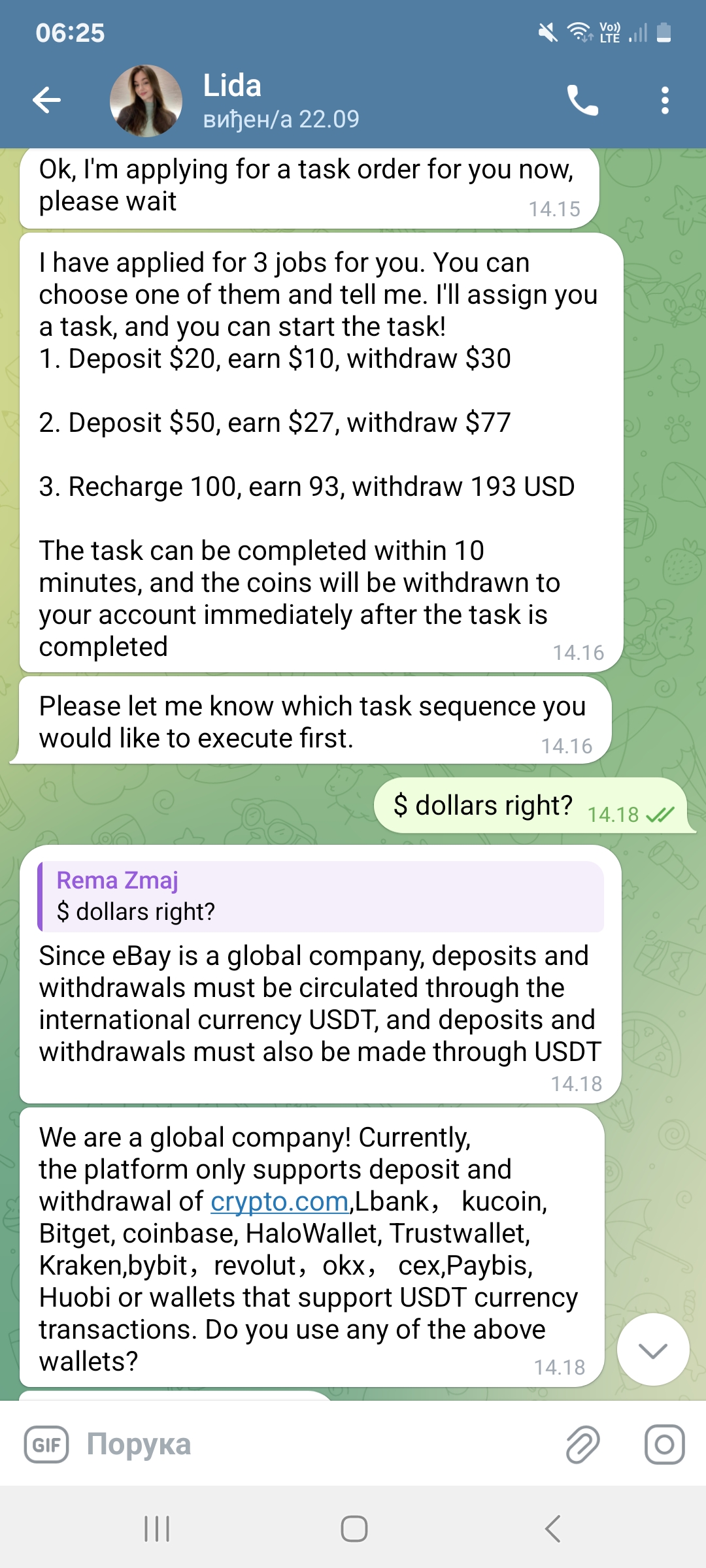Open Lida's profile picture

(146, 101)
